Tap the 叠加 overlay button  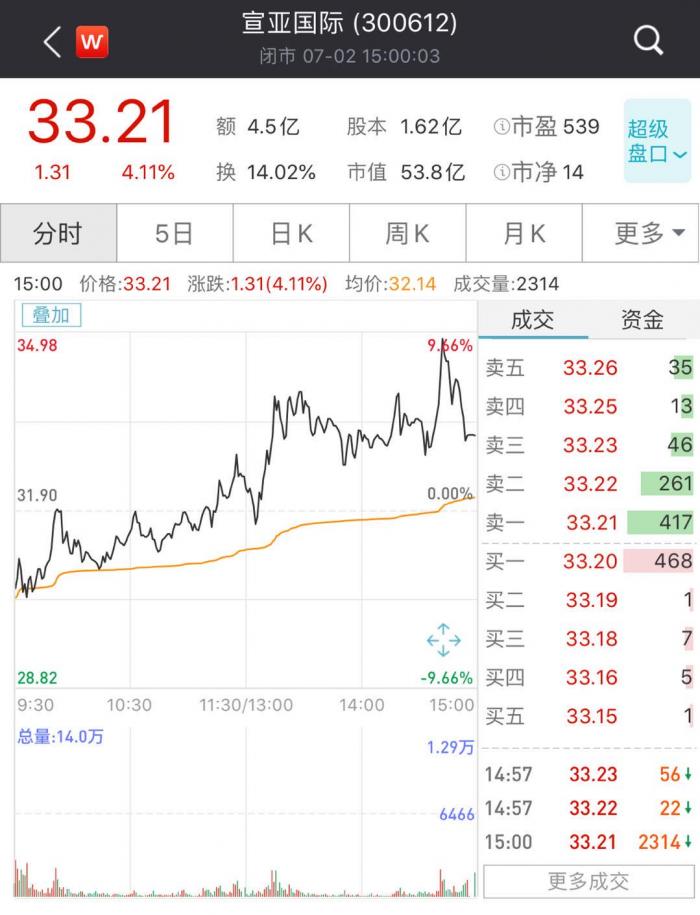point(51,315)
